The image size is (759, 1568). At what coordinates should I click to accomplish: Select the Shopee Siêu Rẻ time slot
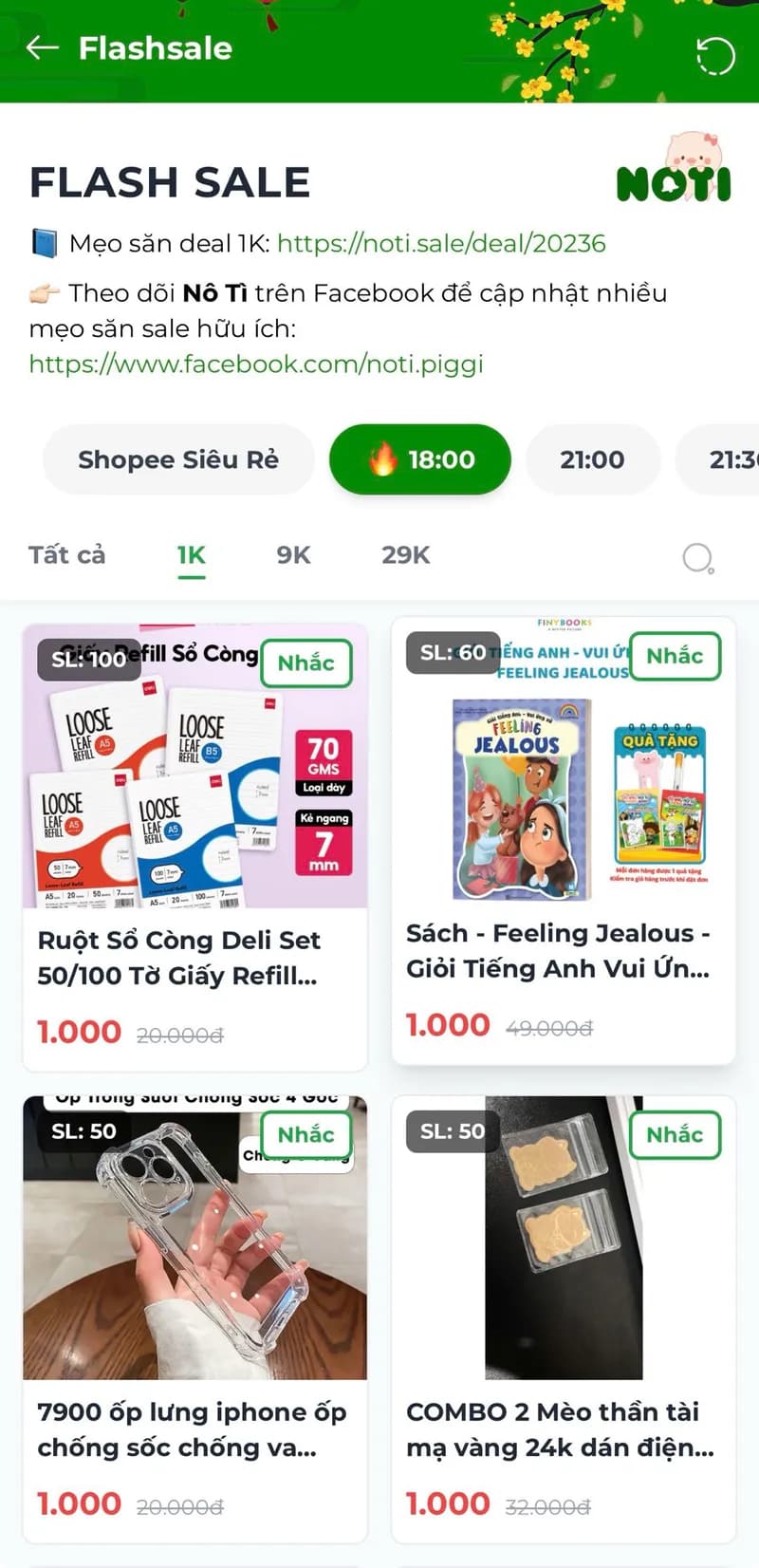coord(179,459)
